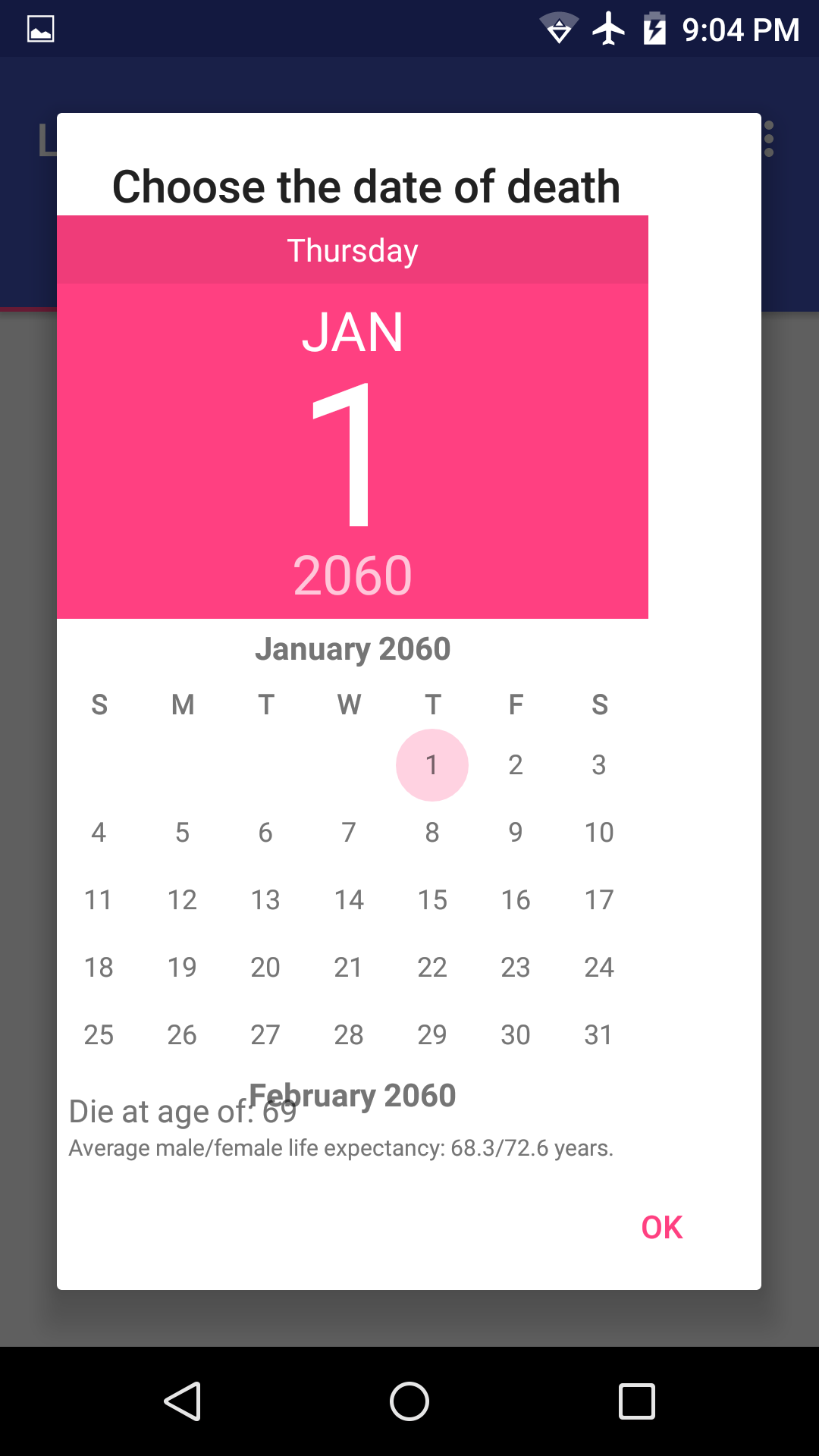The width and height of the screenshot is (819, 1456).
Task: Select January 15 in the calendar
Action: coord(432,900)
